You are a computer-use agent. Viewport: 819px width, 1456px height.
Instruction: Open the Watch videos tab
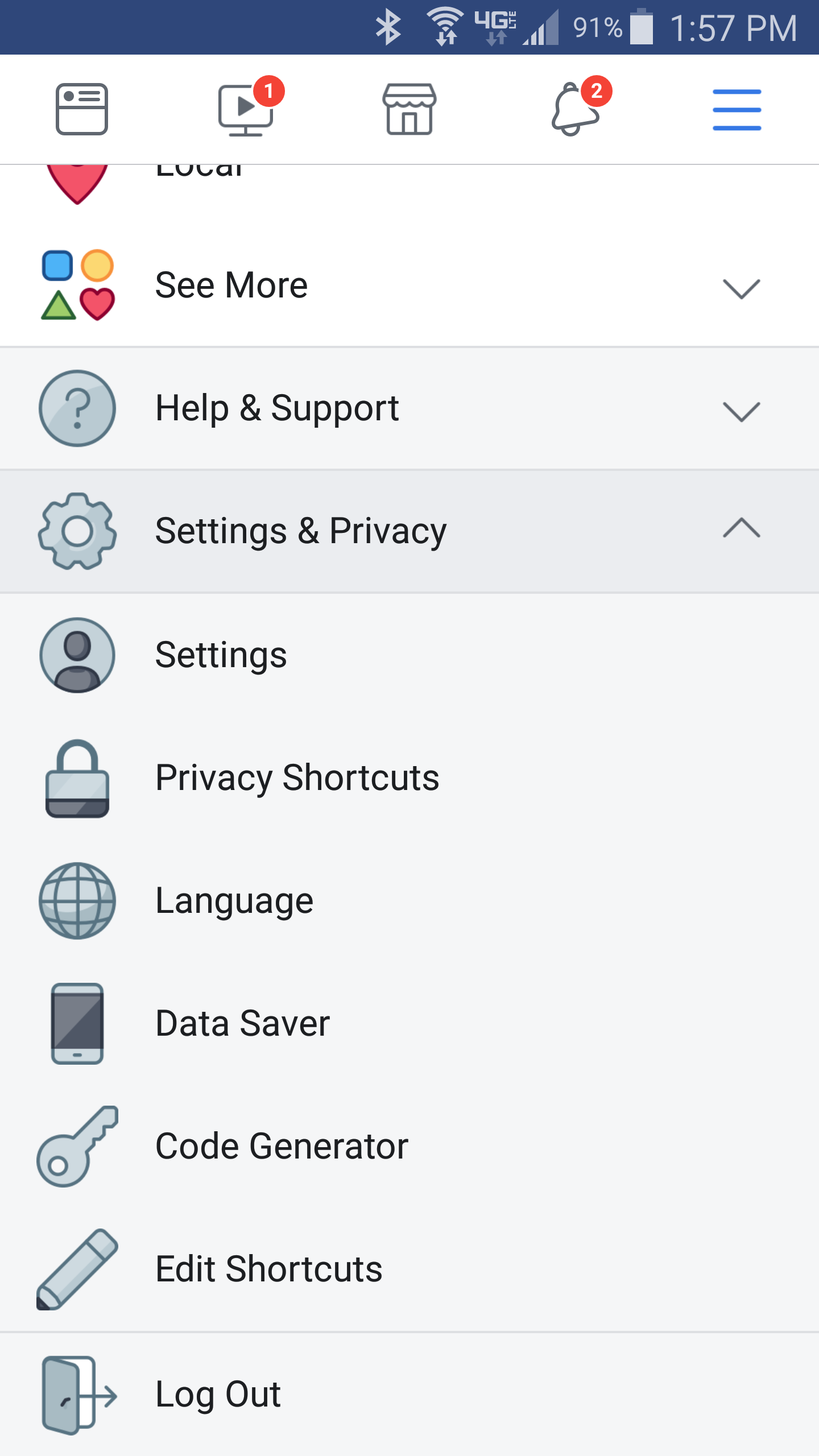click(246, 109)
